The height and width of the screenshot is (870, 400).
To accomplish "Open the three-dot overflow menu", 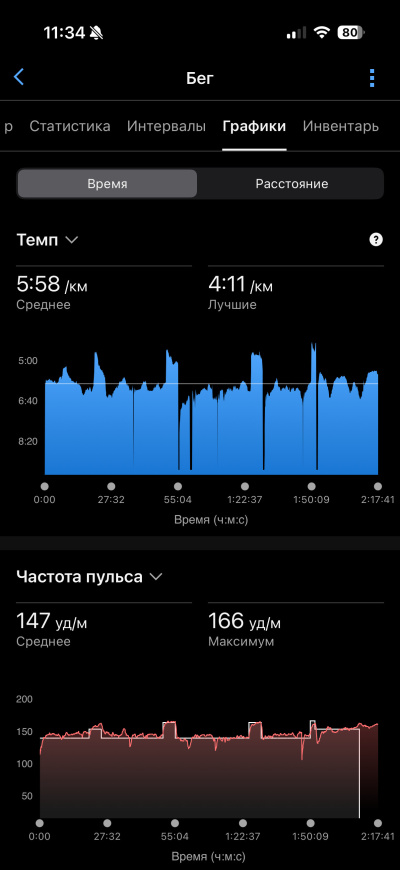I will tap(372, 78).
